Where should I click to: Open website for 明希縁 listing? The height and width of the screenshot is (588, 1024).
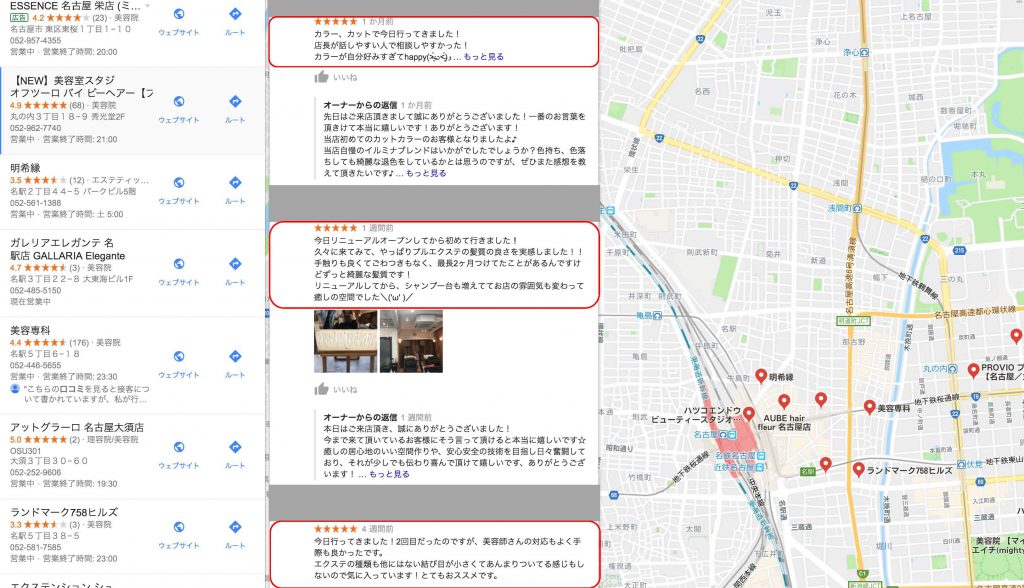point(178,188)
